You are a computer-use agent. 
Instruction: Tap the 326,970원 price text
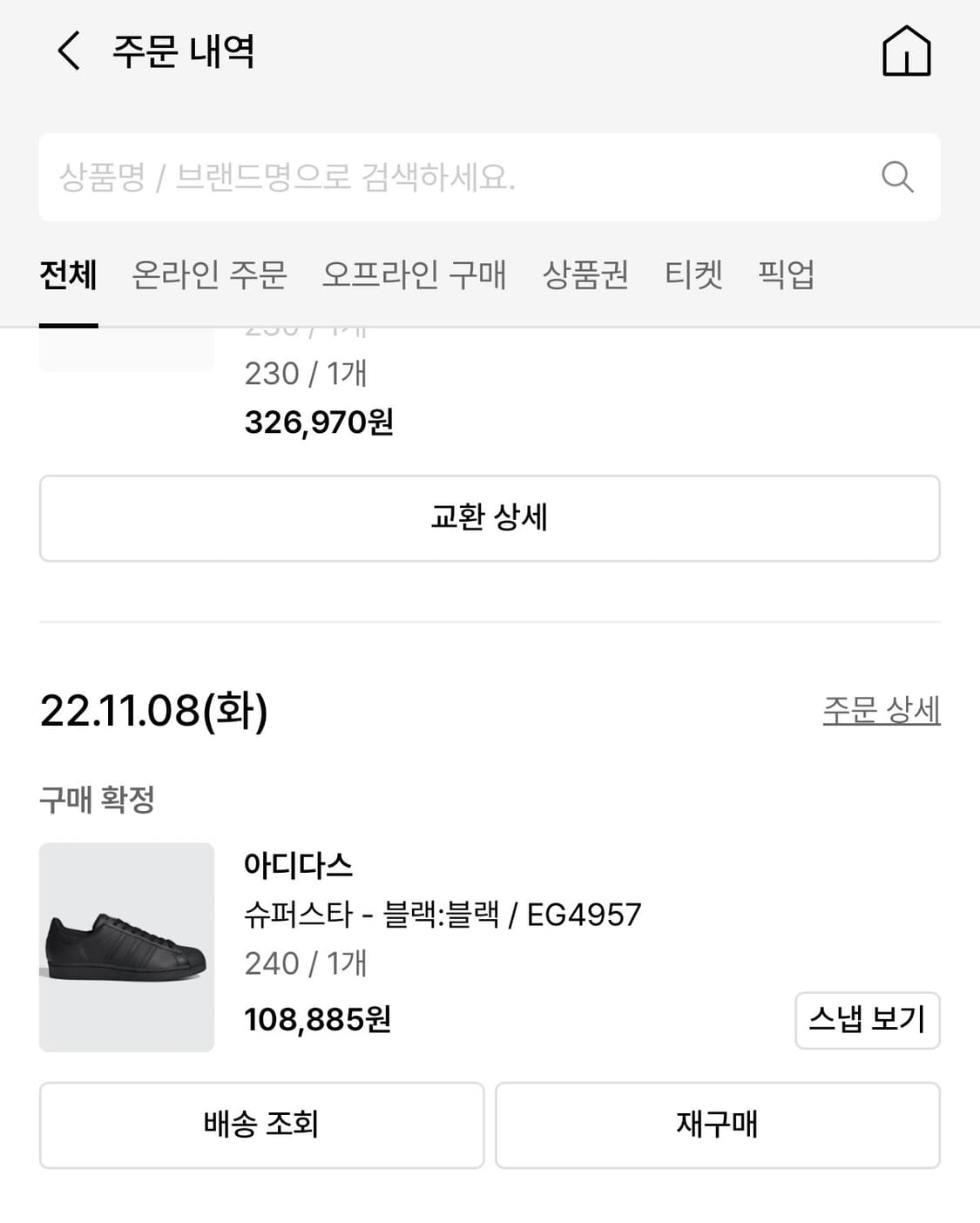pos(318,422)
